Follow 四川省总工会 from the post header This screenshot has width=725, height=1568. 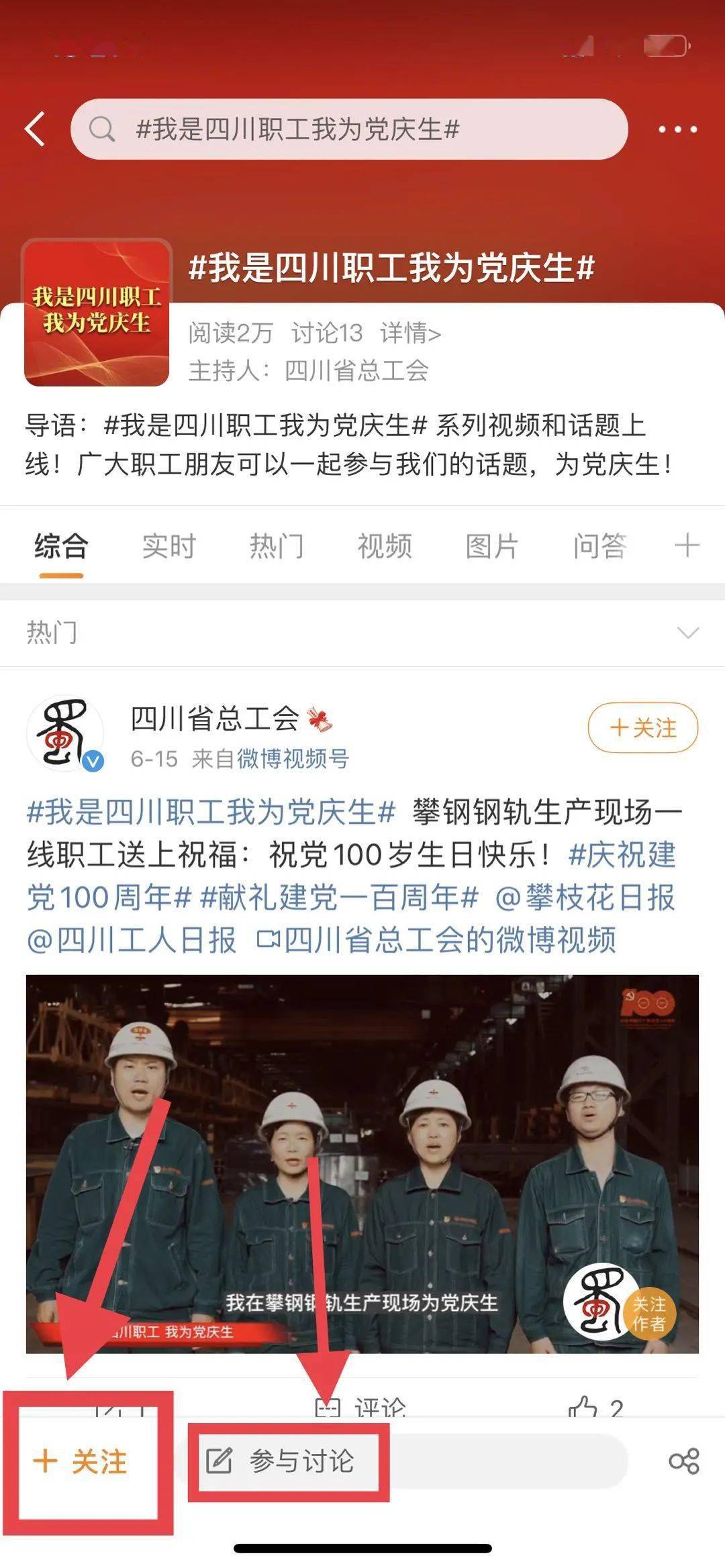tap(642, 728)
